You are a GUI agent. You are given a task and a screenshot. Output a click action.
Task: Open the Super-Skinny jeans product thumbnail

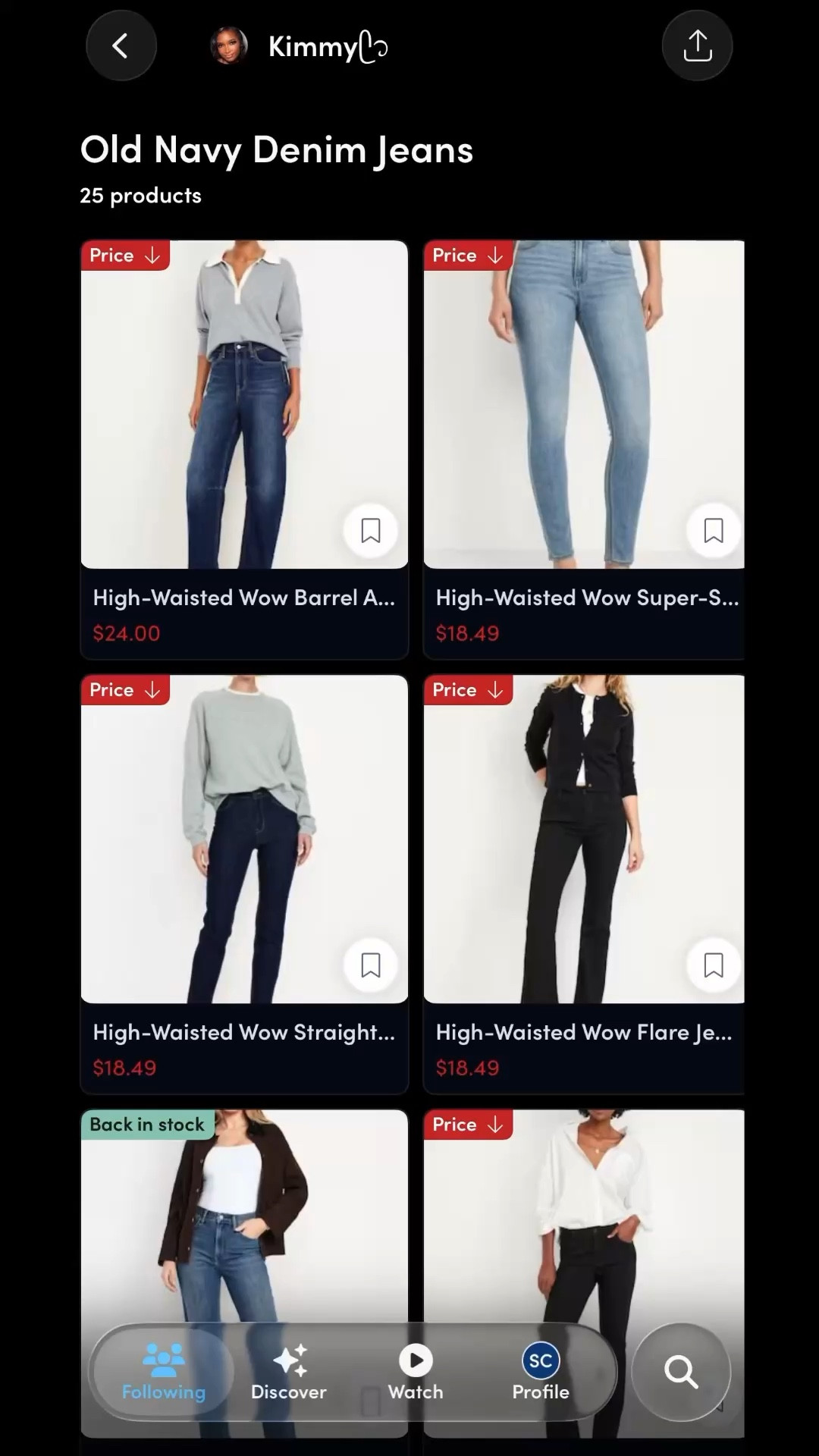pos(584,402)
